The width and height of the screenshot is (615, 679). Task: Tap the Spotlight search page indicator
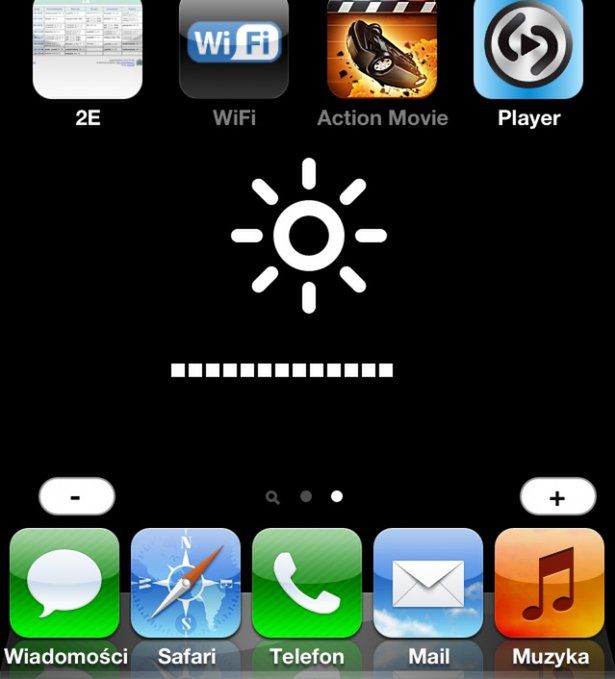[x=272, y=496]
